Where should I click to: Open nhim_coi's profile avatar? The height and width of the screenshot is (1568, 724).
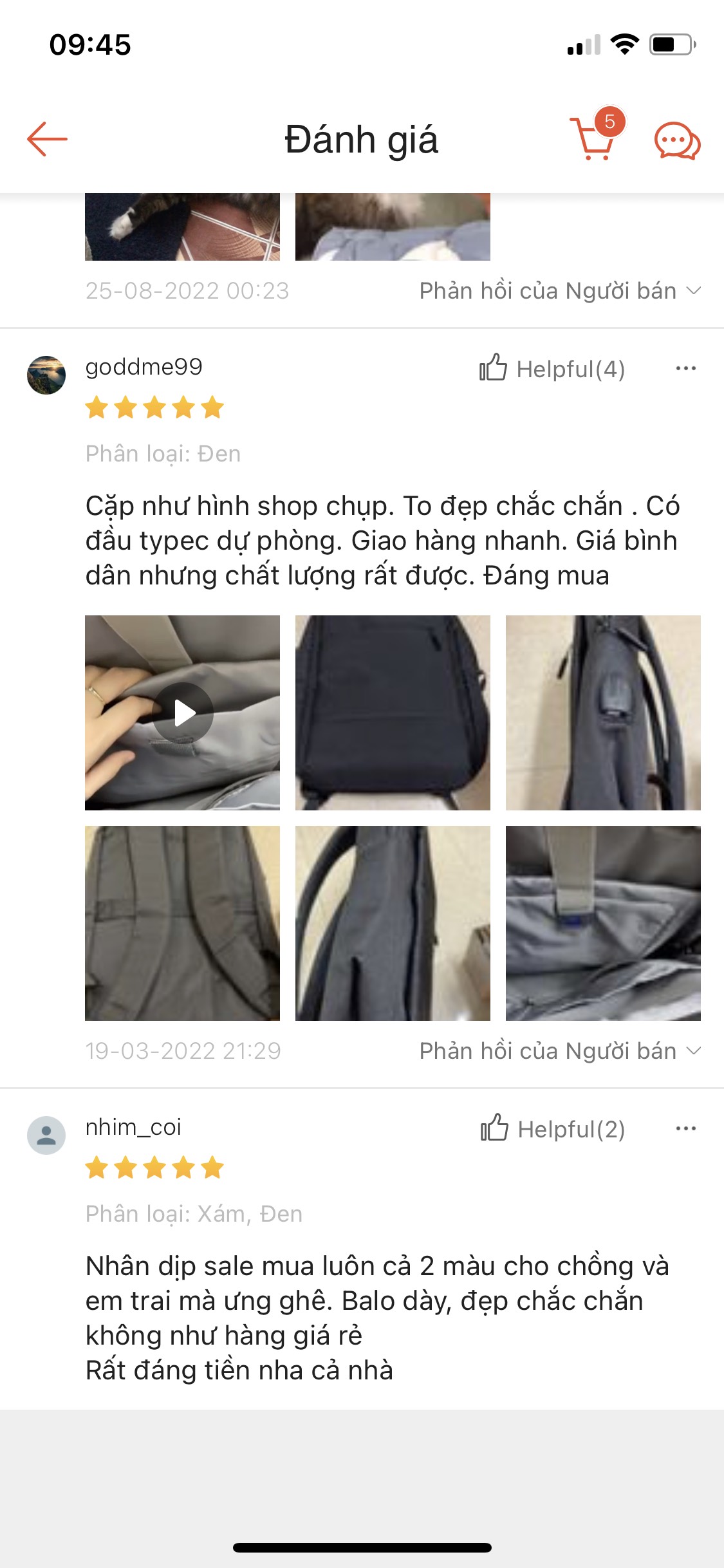46,1135
